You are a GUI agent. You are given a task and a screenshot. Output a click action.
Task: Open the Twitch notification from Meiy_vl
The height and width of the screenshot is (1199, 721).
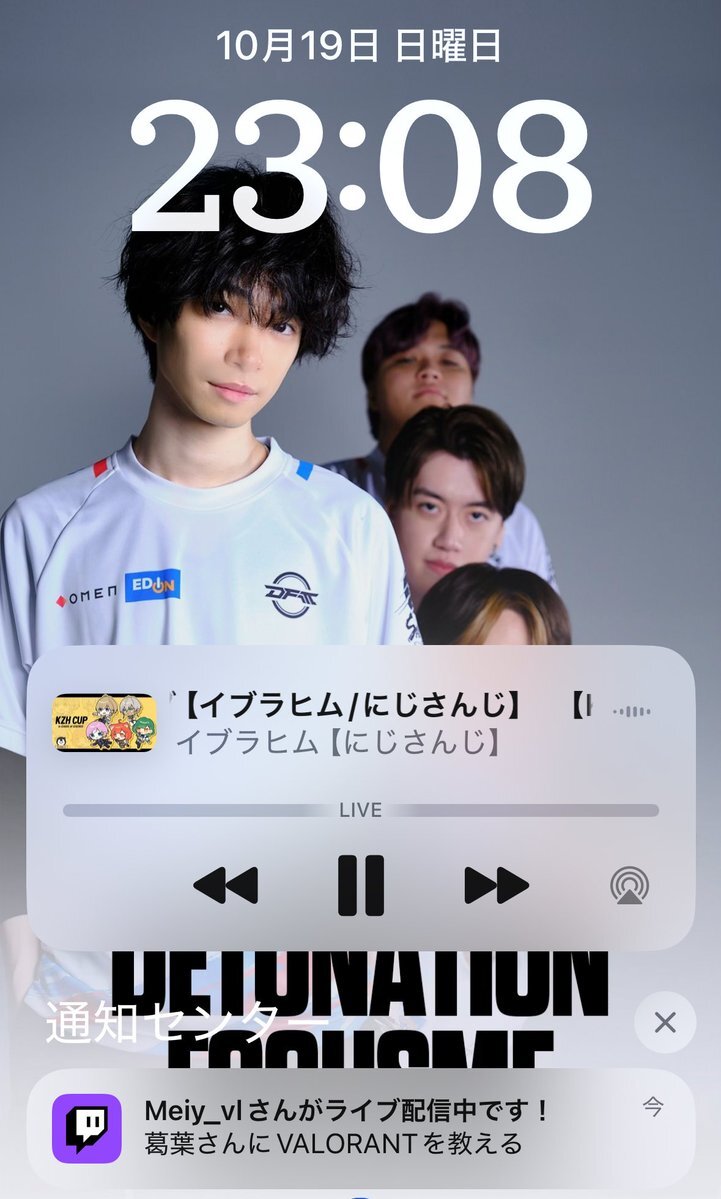360,1127
